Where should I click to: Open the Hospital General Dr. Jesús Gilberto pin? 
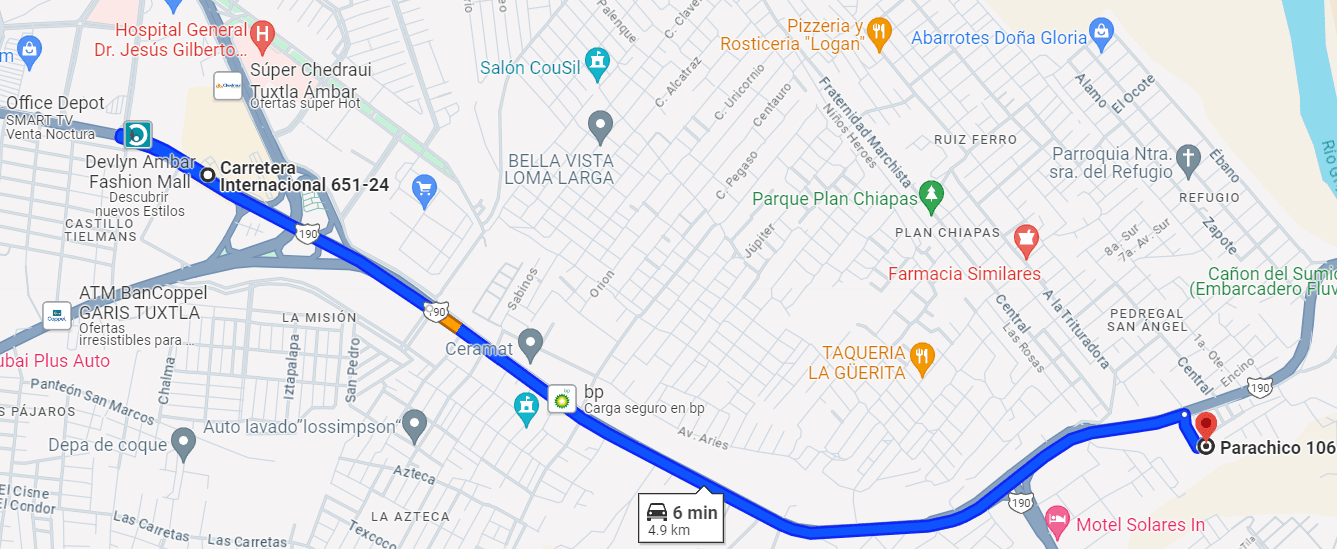(x=262, y=37)
